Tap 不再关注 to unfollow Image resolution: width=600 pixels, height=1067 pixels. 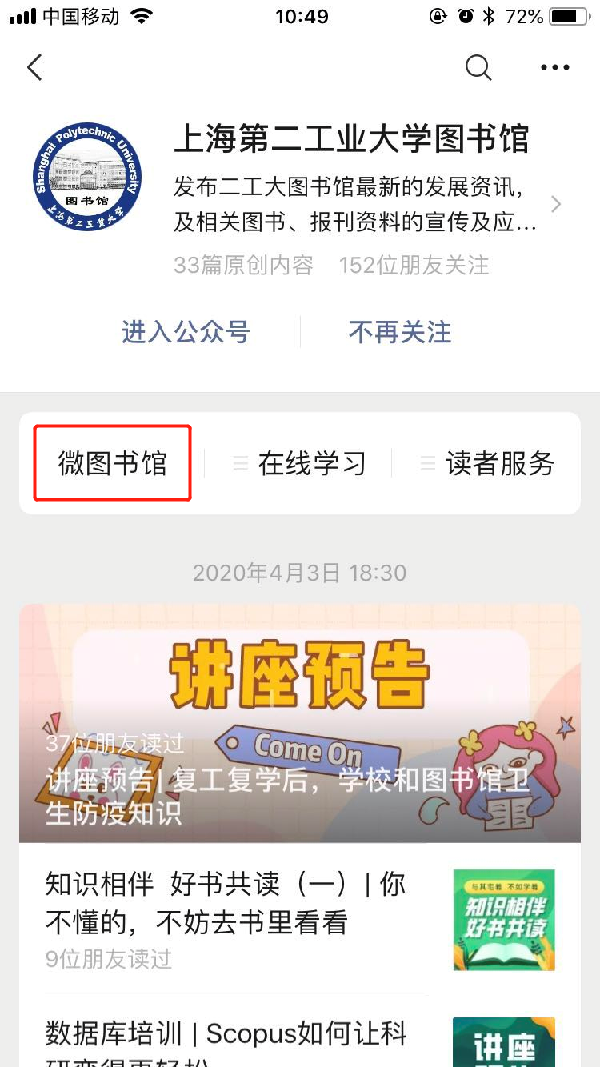pyautogui.click(x=400, y=332)
